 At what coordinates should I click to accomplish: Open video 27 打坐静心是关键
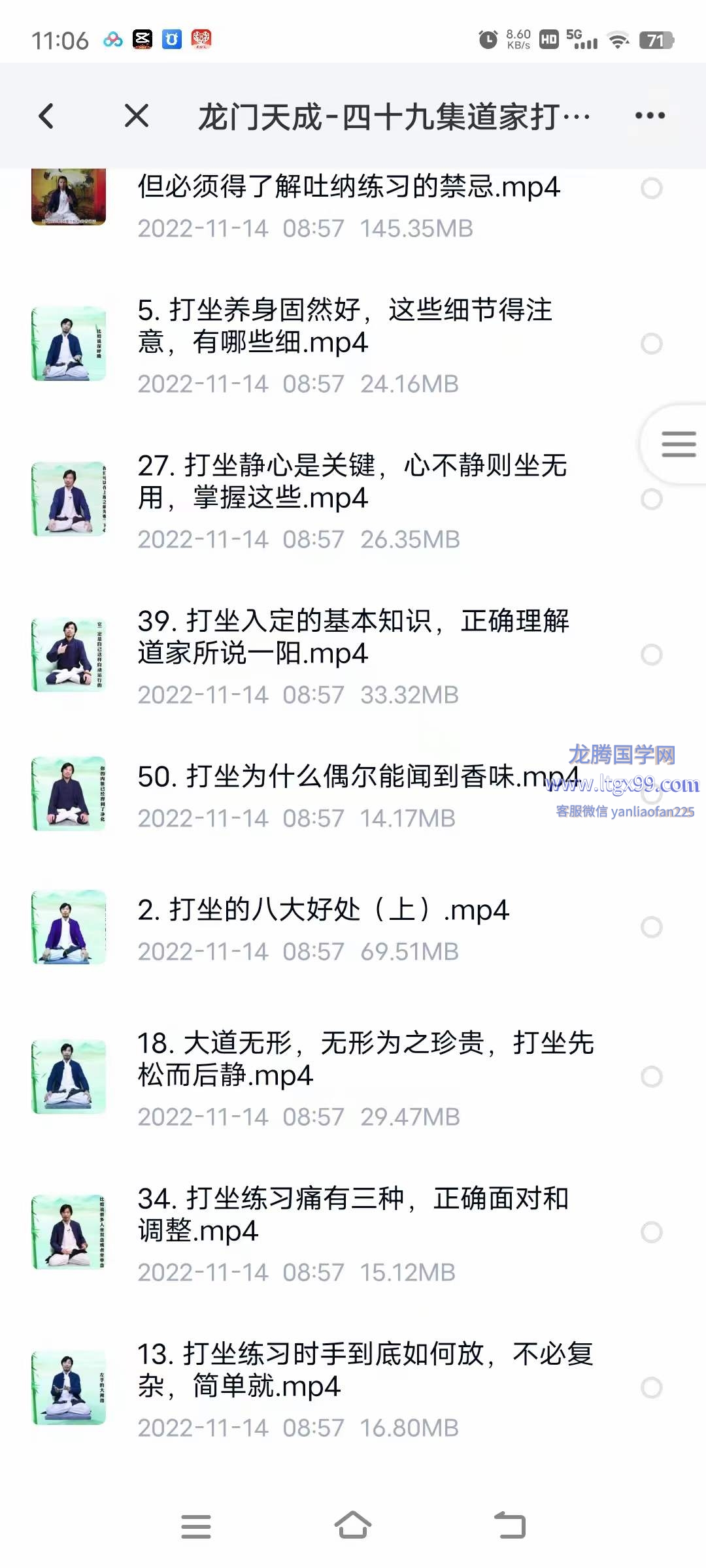[x=352, y=482]
